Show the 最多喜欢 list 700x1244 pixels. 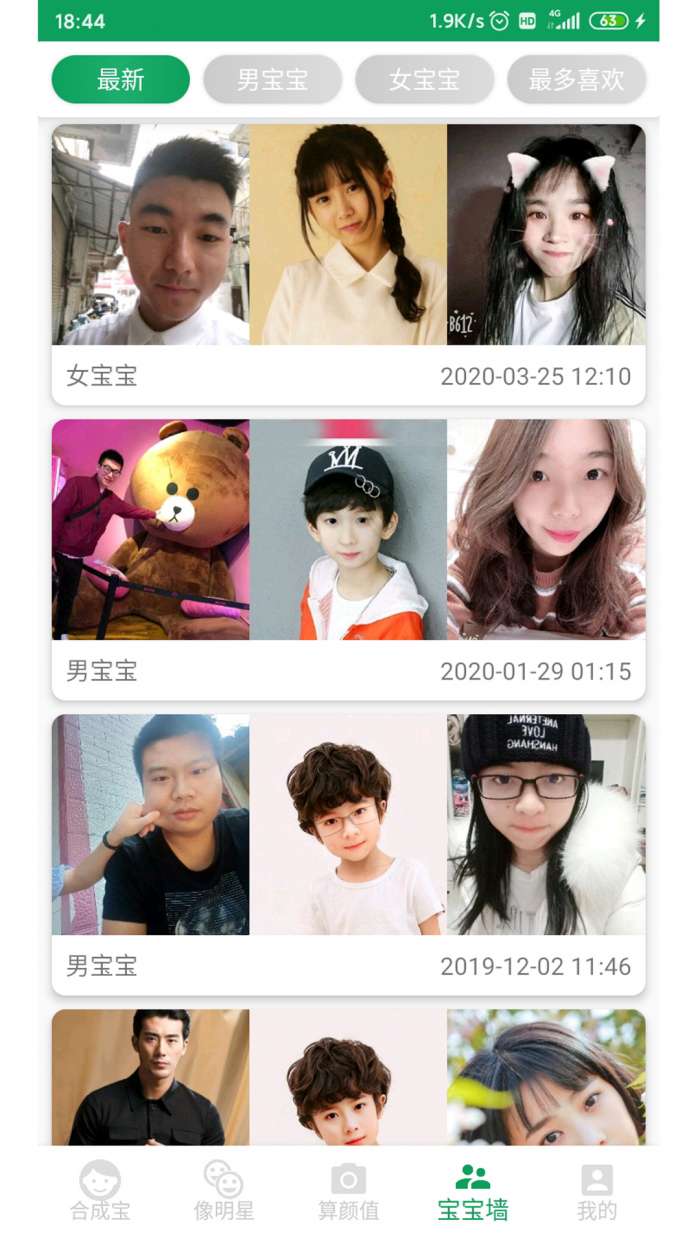(x=576, y=80)
